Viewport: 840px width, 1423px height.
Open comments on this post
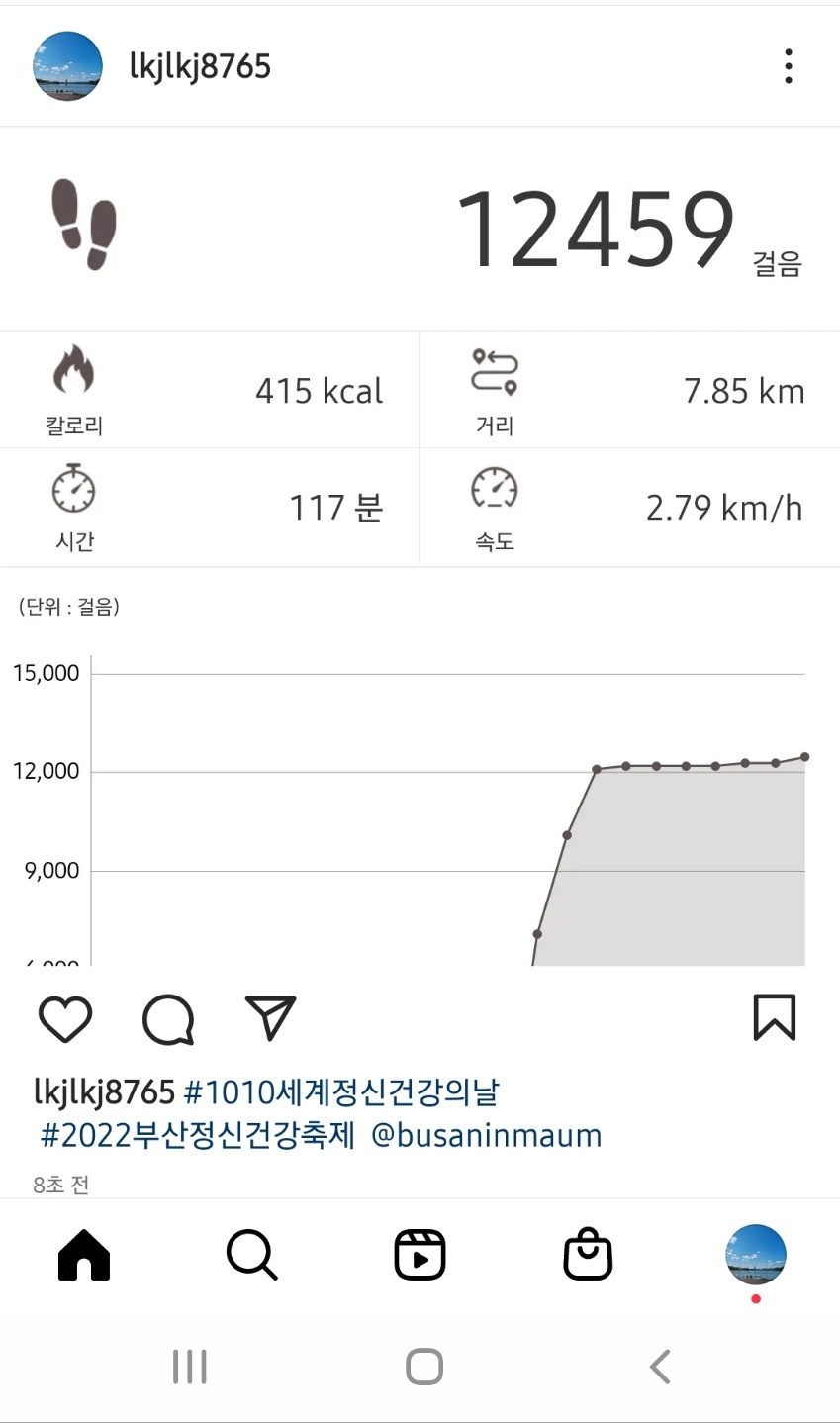(168, 1019)
